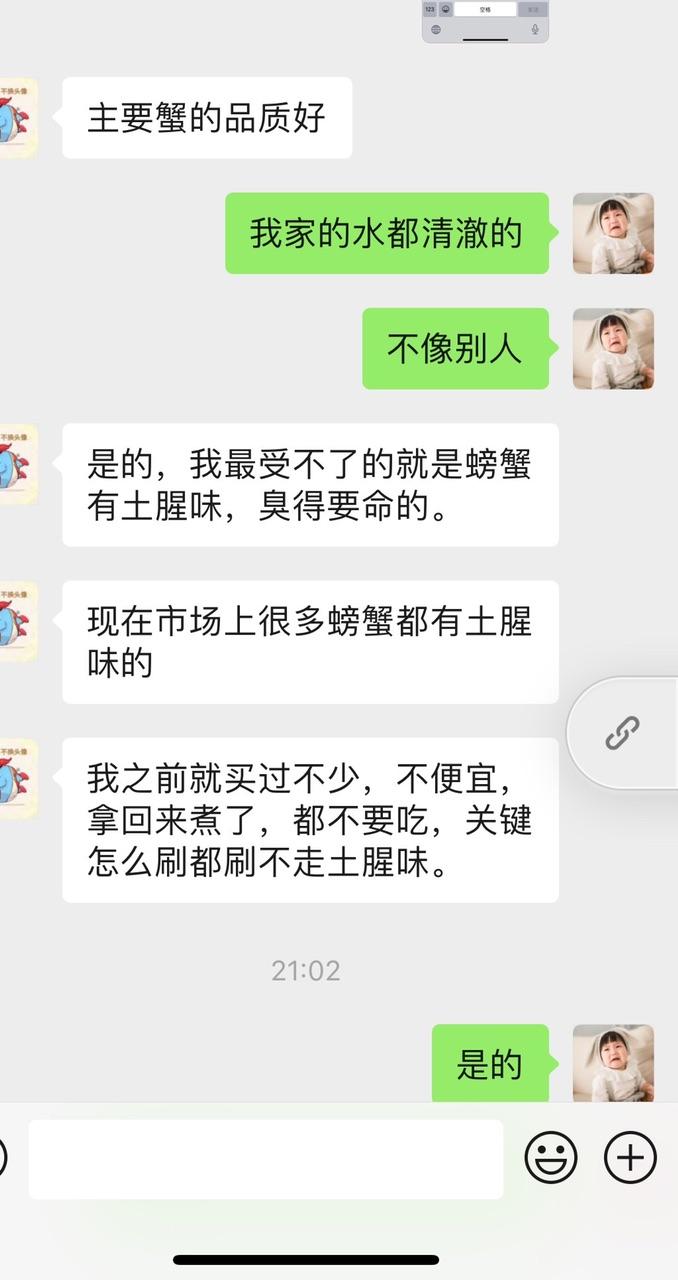Open the plus attachment menu
The image size is (678, 1280).
coord(630,1158)
